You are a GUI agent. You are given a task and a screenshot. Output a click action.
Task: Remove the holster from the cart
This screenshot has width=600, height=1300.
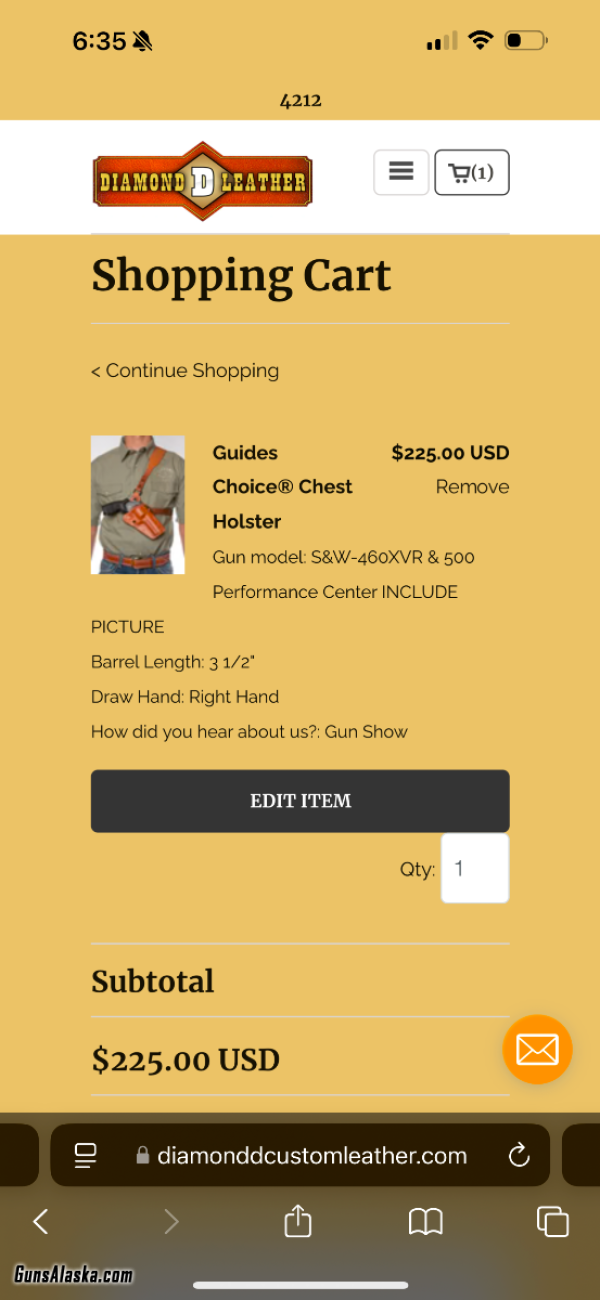472,487
